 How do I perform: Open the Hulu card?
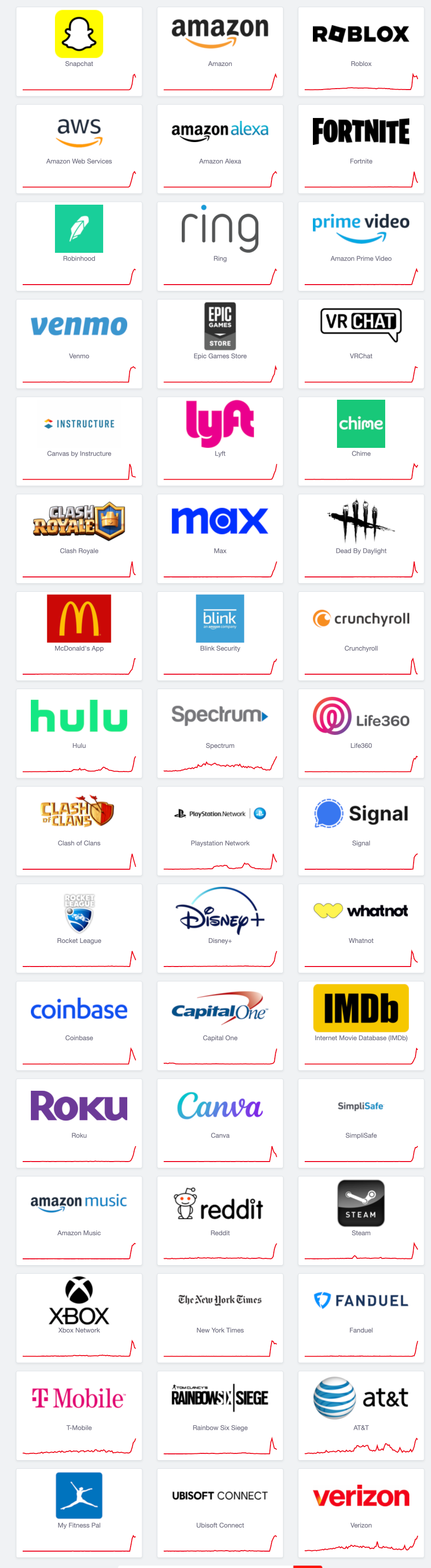pos(79,733)
